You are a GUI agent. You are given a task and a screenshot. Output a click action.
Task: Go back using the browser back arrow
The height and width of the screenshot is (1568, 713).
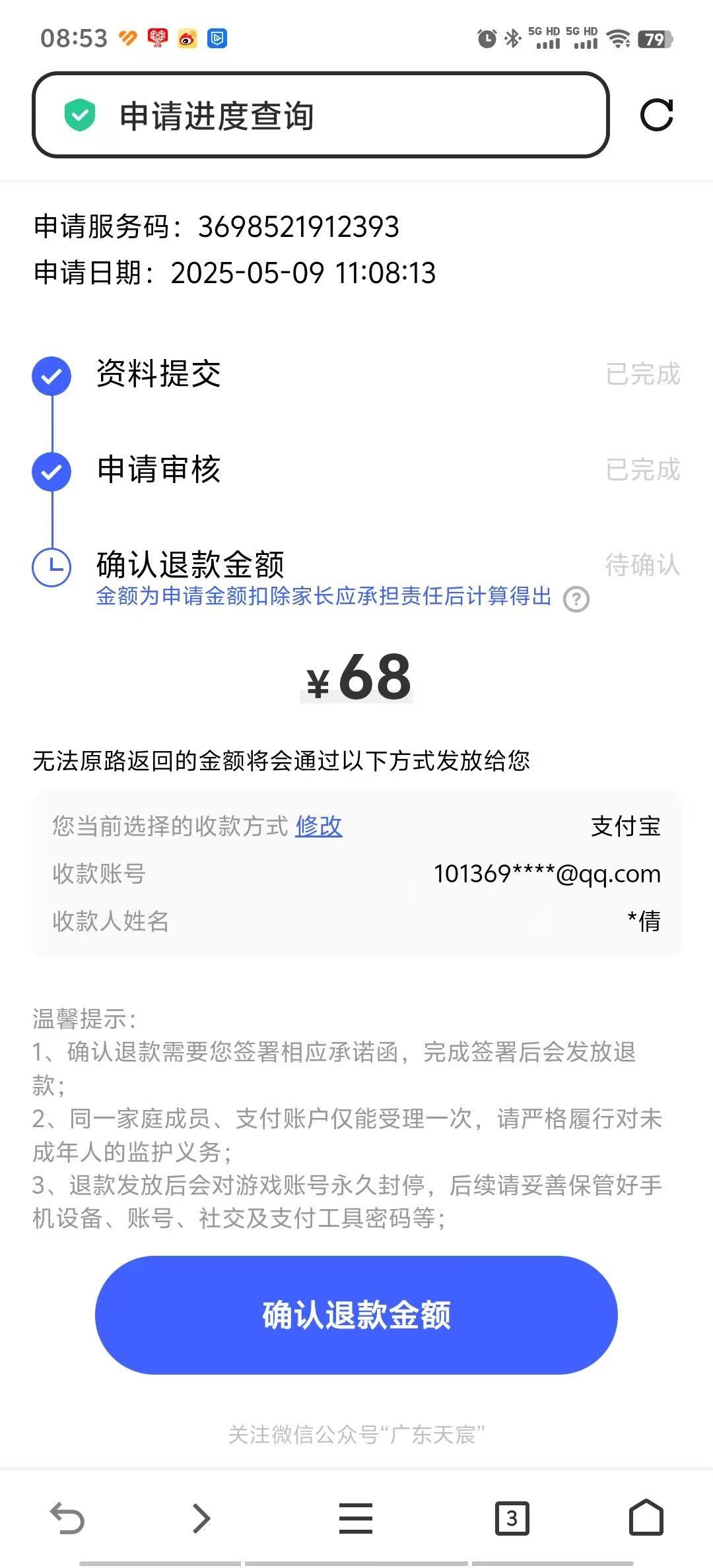pyautogui.click(x=67, y=1519)
